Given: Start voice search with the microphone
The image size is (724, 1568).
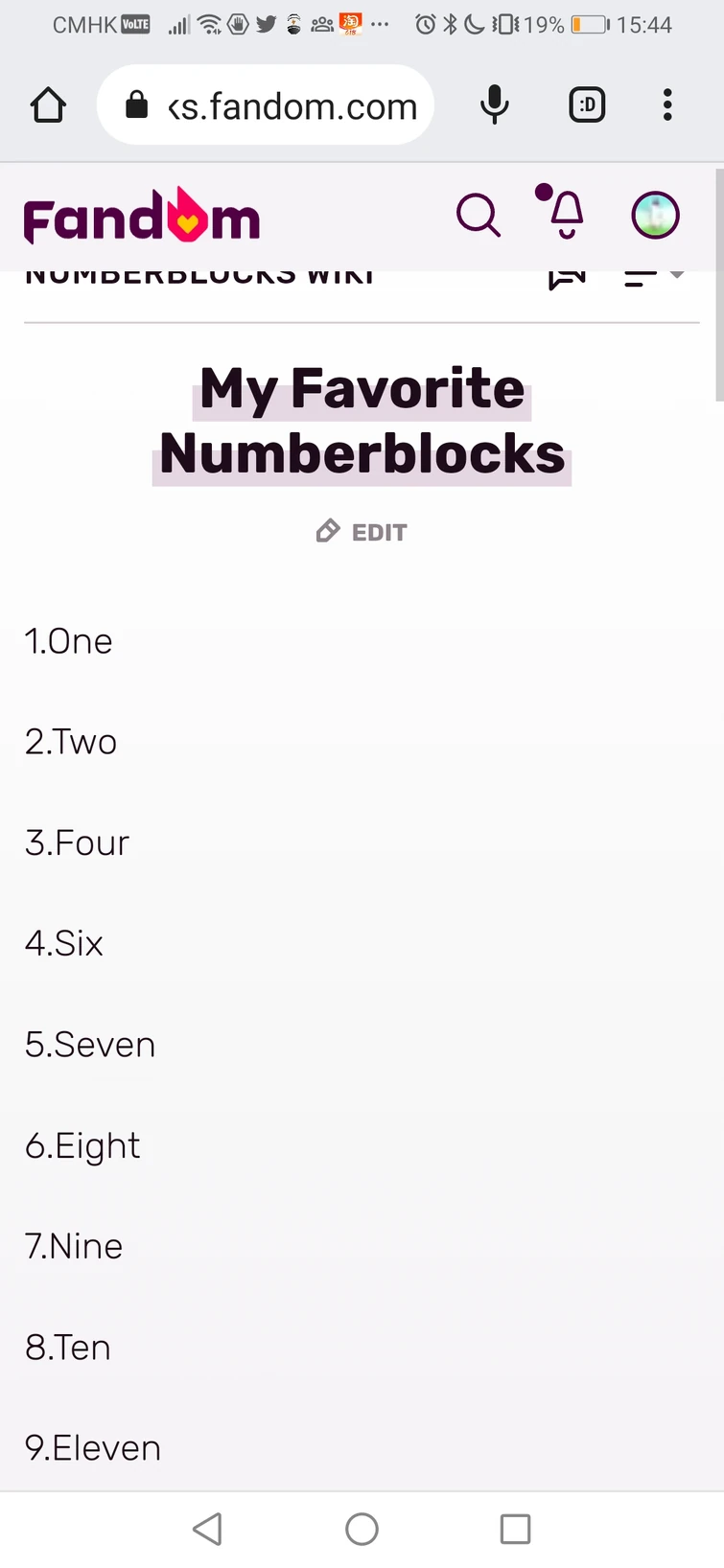Looking at the screenshot, I should tap(494, 105).
